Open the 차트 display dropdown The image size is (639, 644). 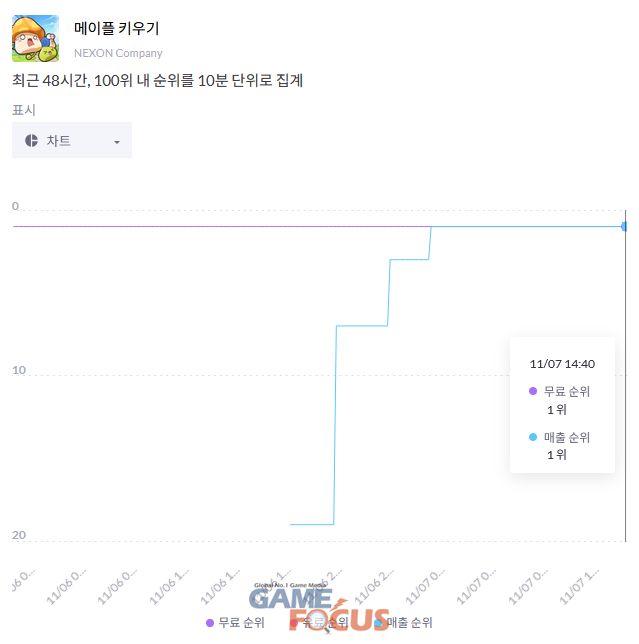[72, 141]
